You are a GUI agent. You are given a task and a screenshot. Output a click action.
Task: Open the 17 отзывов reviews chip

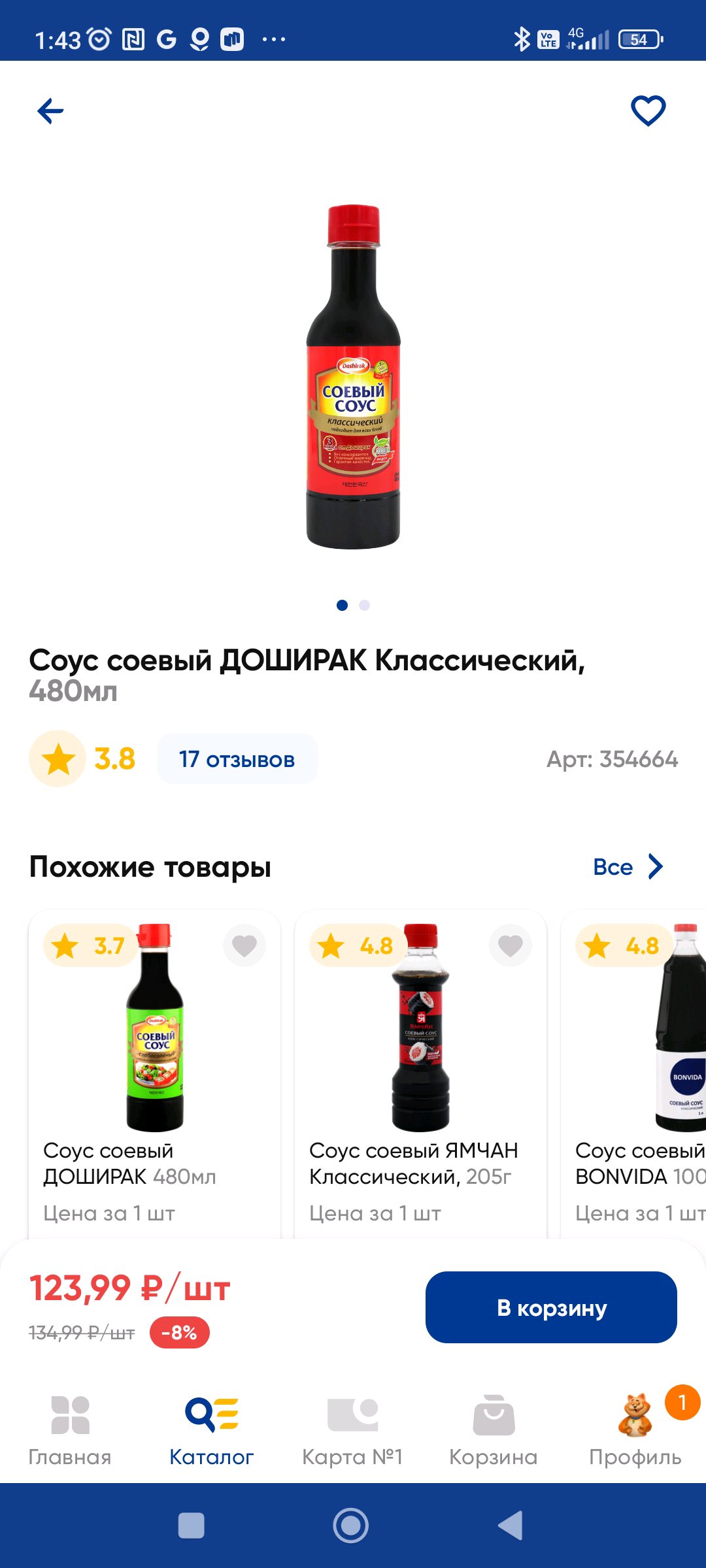(237, 759)
